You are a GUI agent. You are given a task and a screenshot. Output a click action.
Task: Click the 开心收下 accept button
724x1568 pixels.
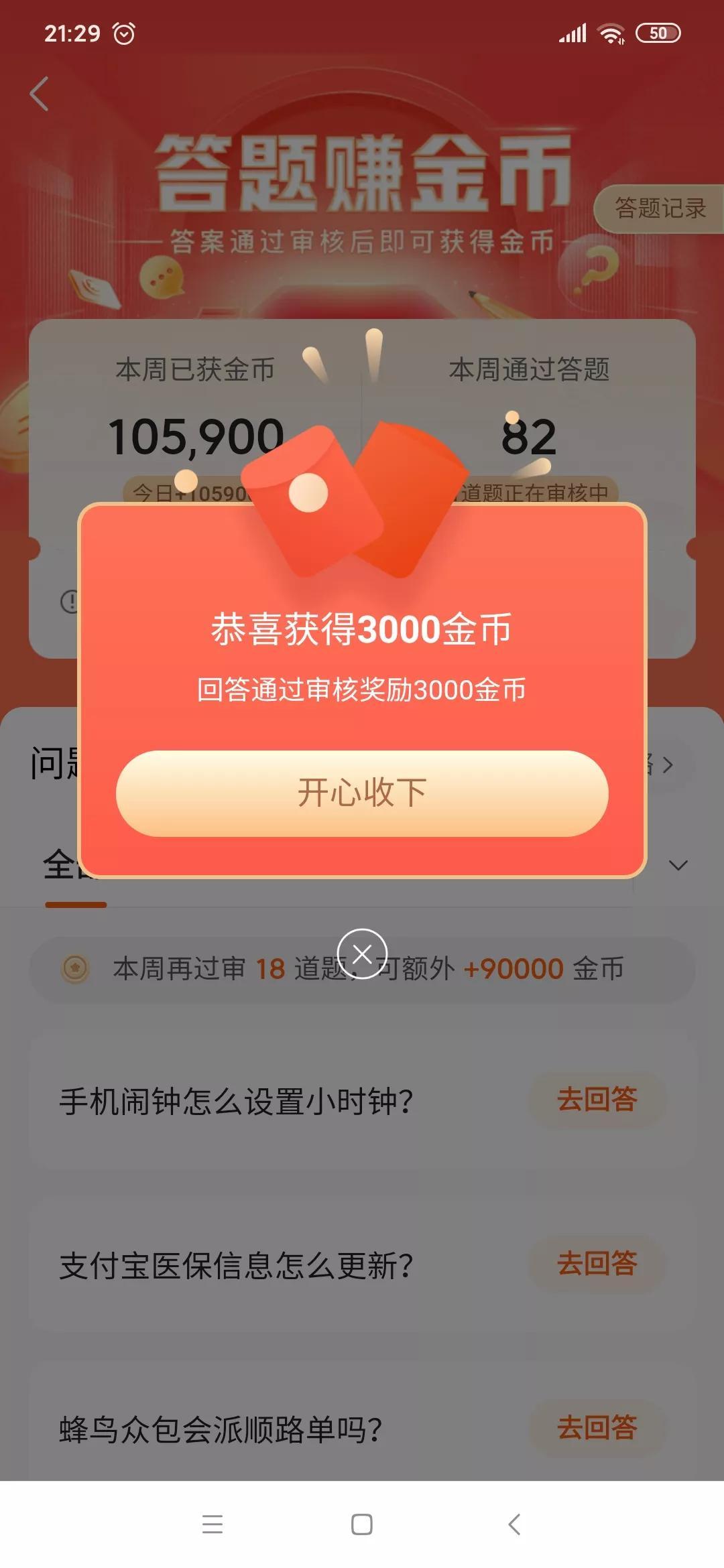[361, 791]
